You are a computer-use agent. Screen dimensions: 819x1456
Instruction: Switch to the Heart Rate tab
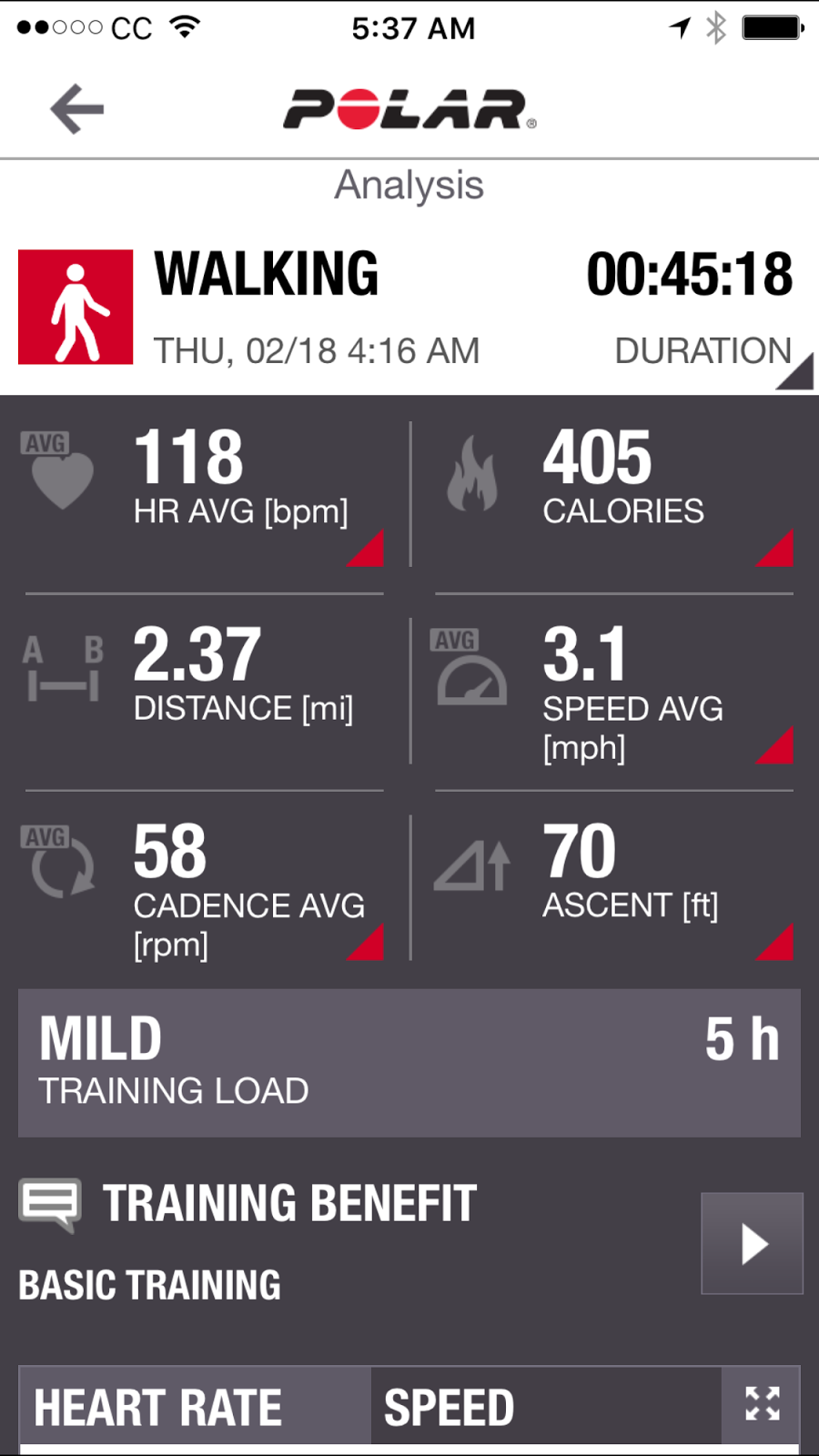pos(195,1406)
